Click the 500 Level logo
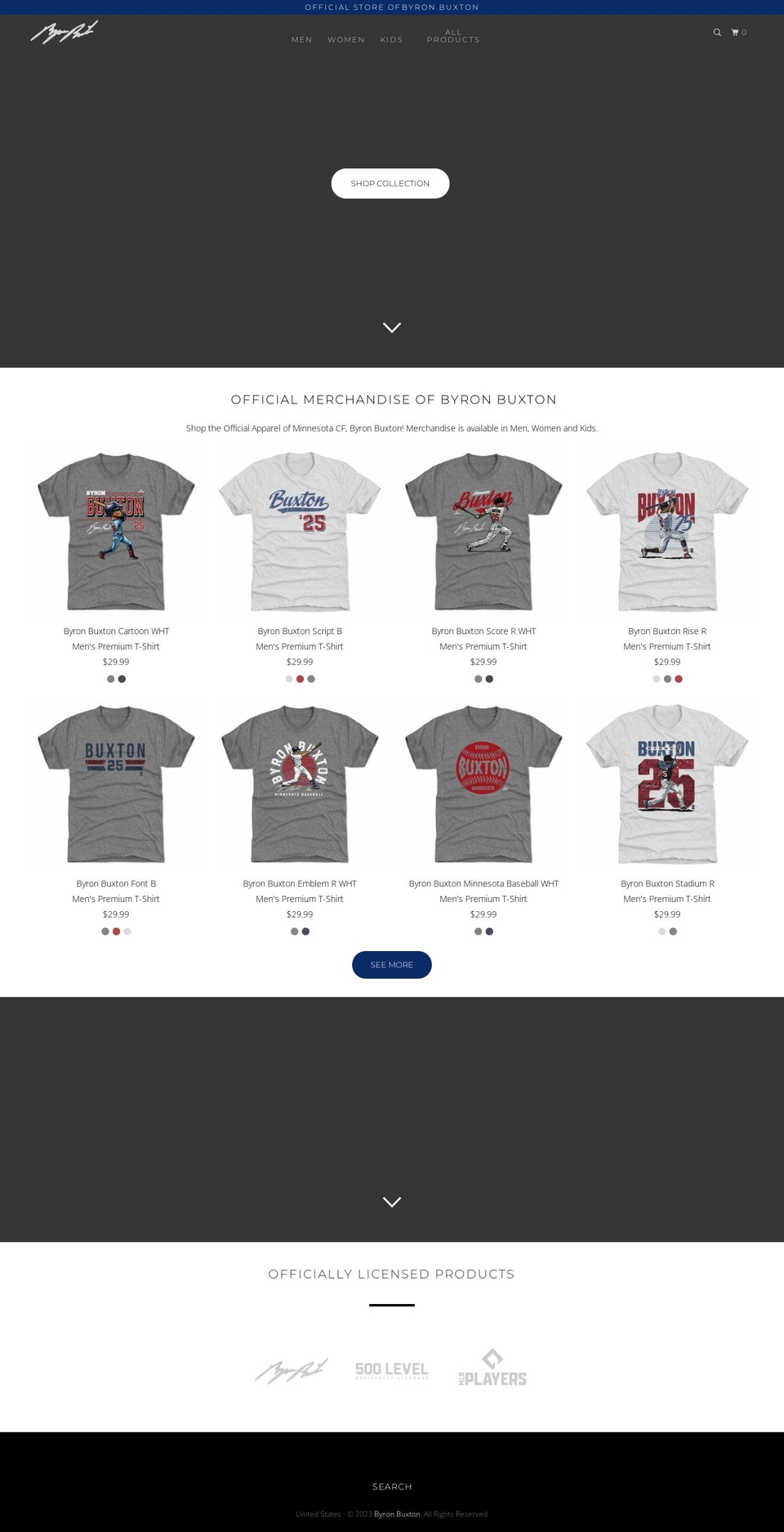Screen dimensions: 784x1532 [x=392, y=1369]
